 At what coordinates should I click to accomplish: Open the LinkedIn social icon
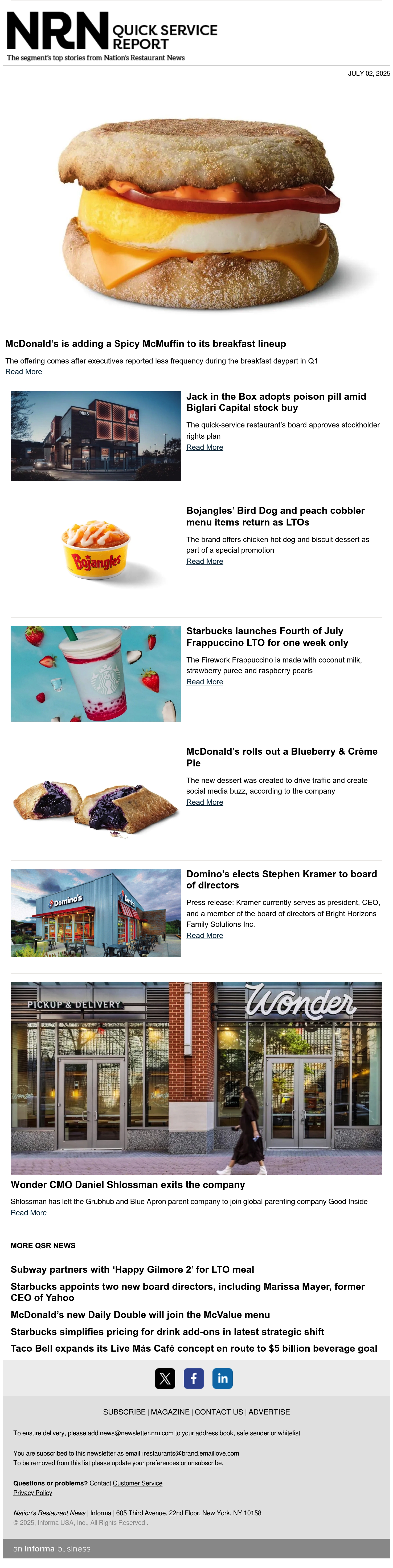coord(222,1378)
